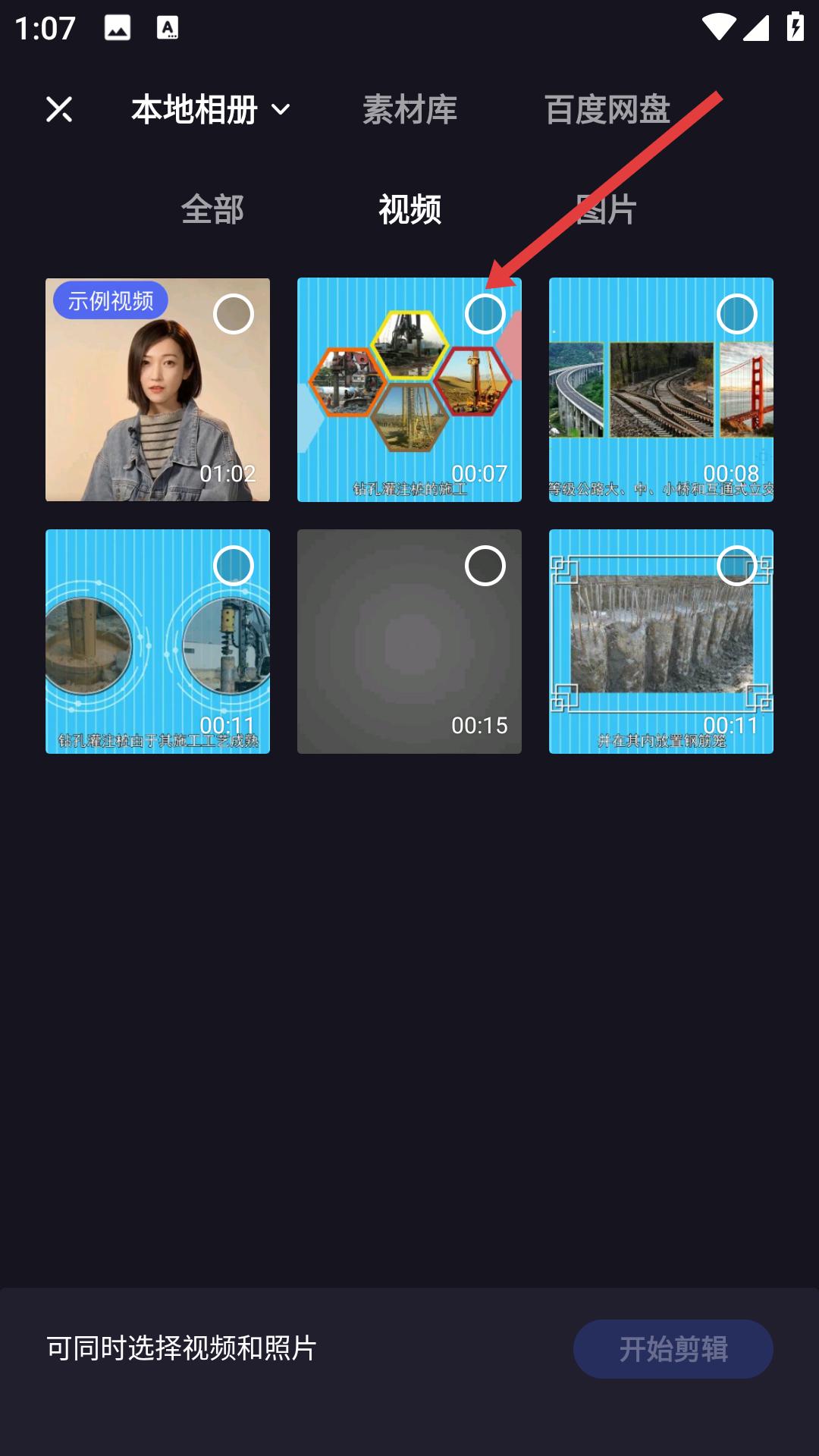
Task: Tick the circle on the 00:07 video
Action: [x=485, y=314]
